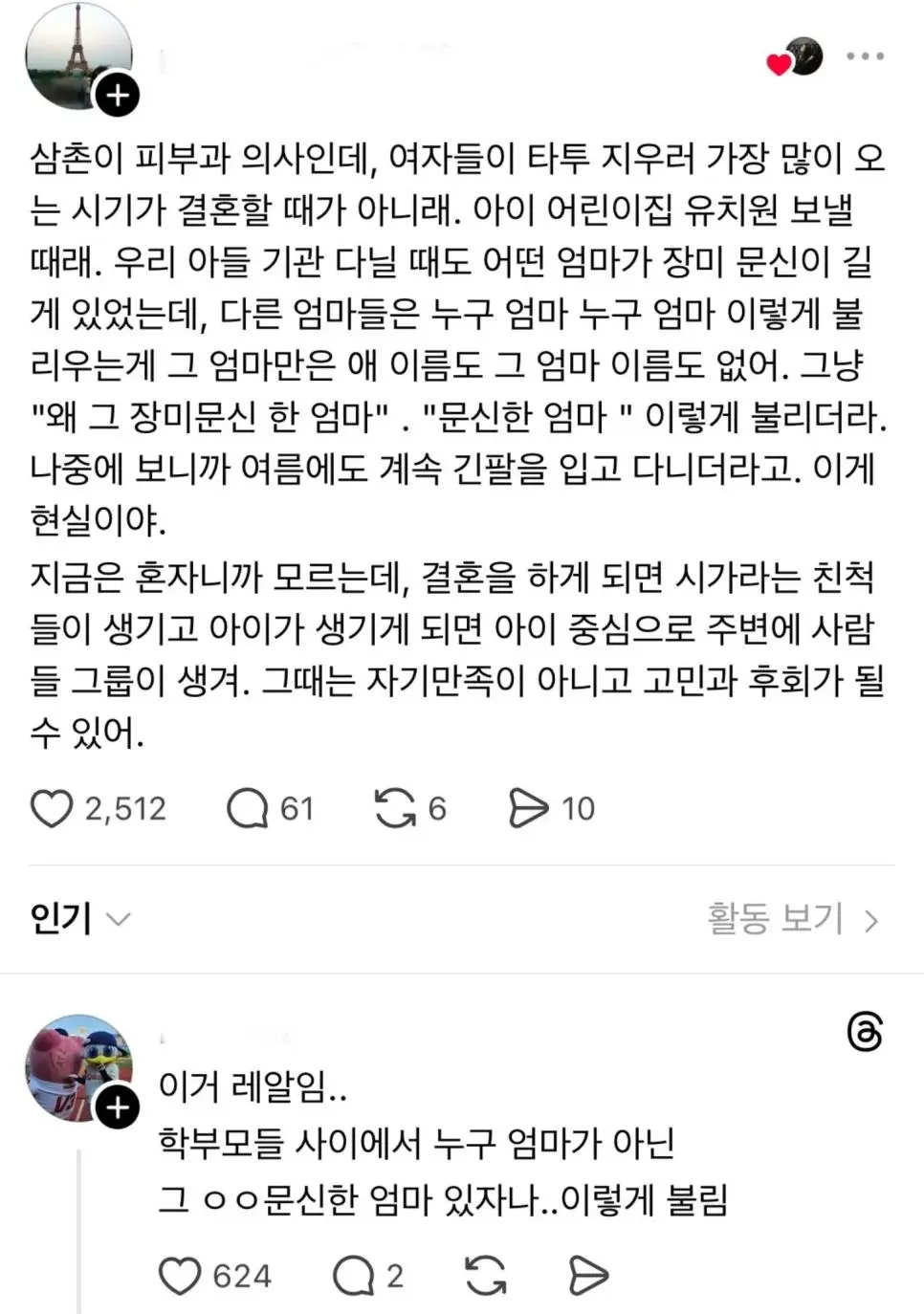Share the main post via send icon
The image size is (924, 1314).
[528, 808]
